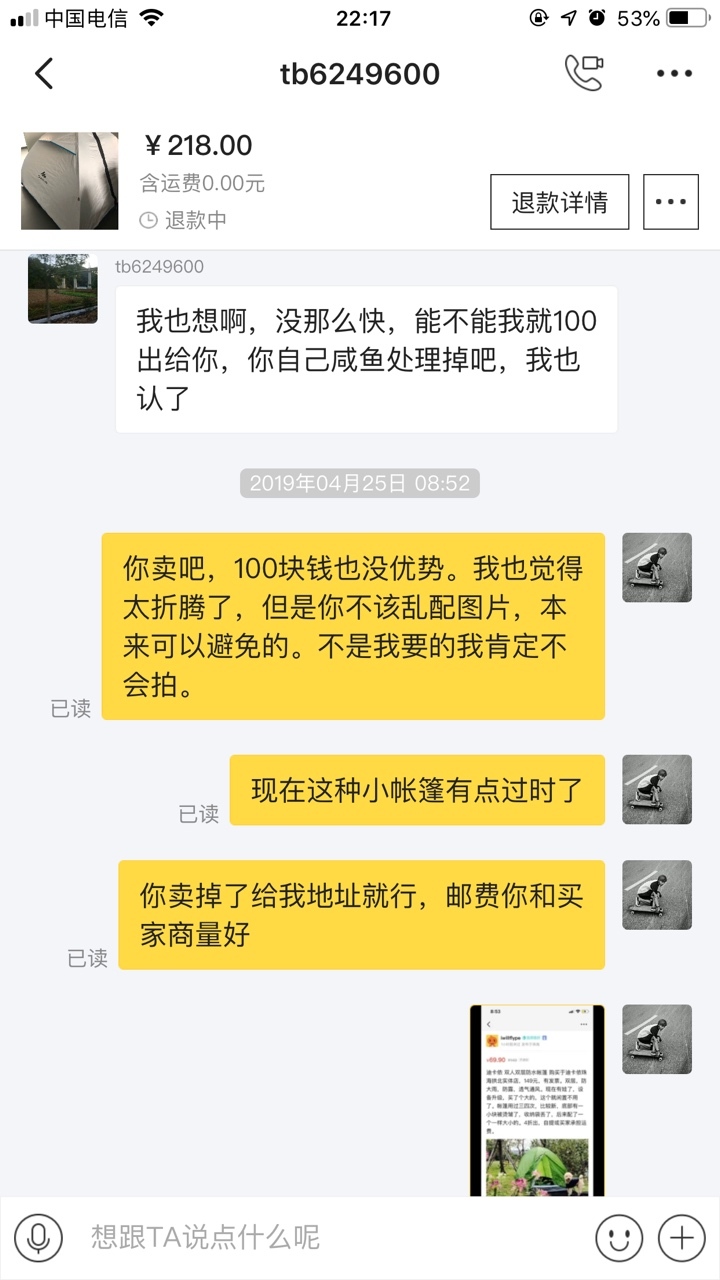
Task: Start a voice or video call
Action: pyautogui.click(x=585, y=73)
